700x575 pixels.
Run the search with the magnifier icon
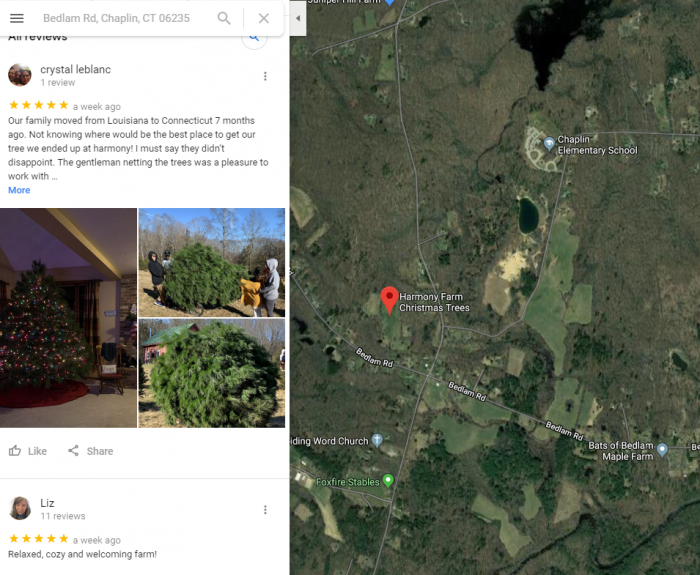pyautogui.click(x=224, y=18)
